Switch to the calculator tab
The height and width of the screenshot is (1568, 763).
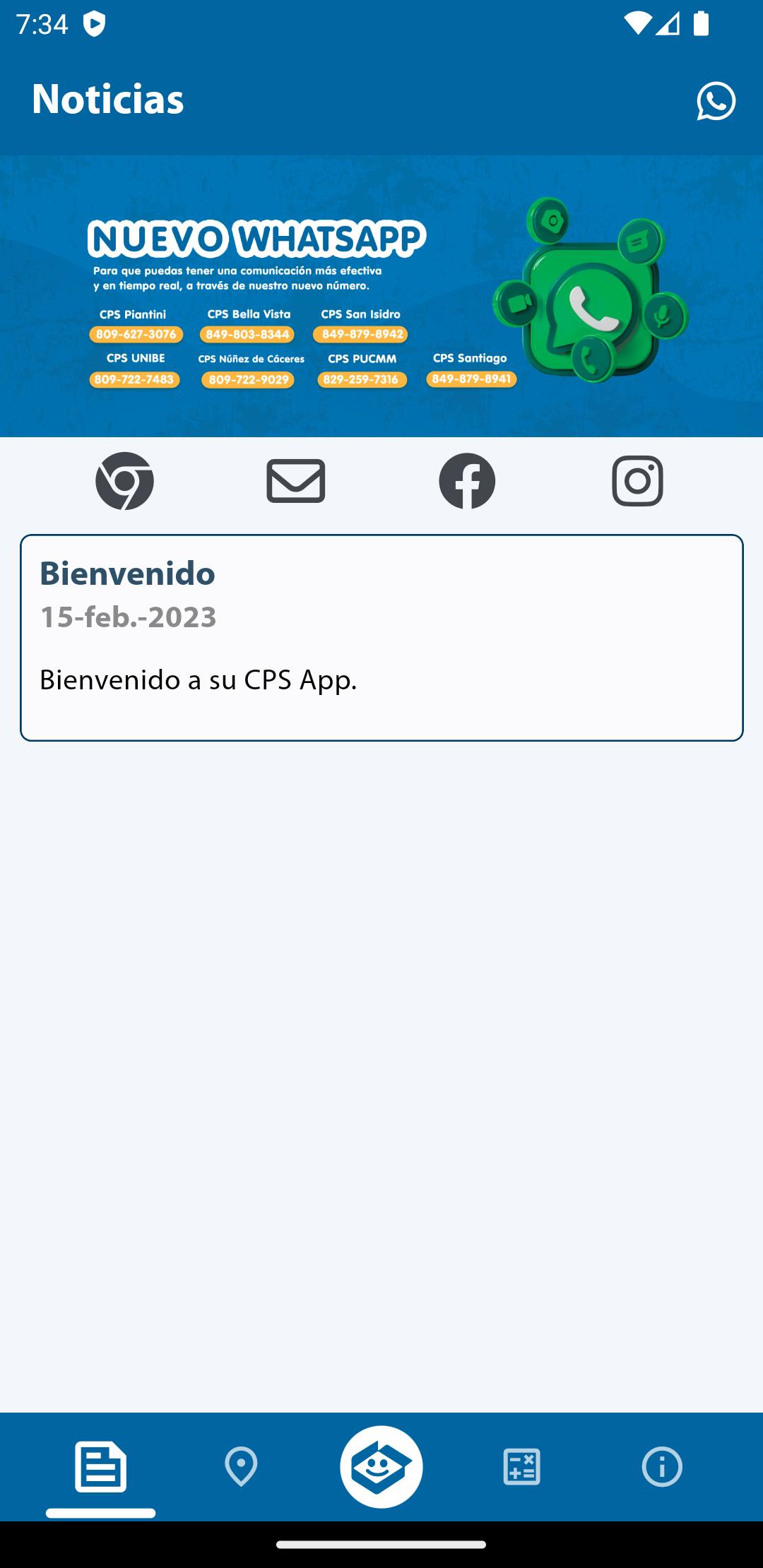click(x=521, y=1466)
